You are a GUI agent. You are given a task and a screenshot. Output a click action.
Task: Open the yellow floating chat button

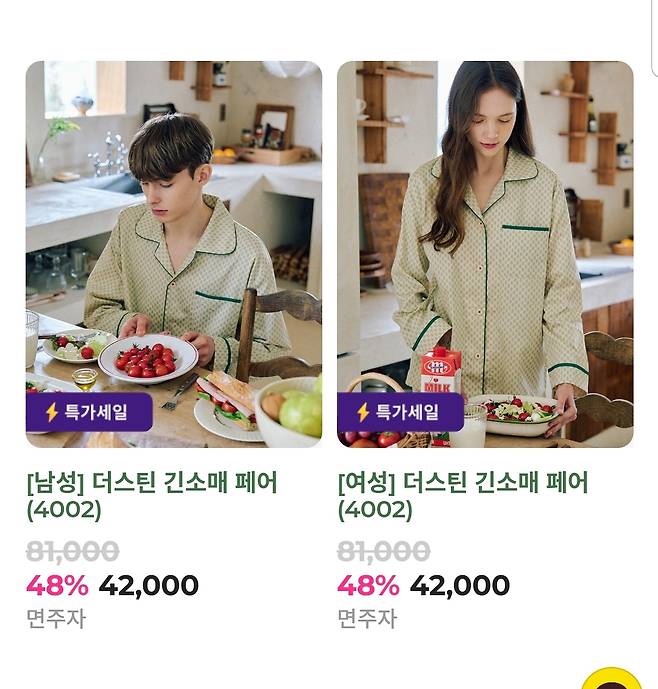coord(611,680)
